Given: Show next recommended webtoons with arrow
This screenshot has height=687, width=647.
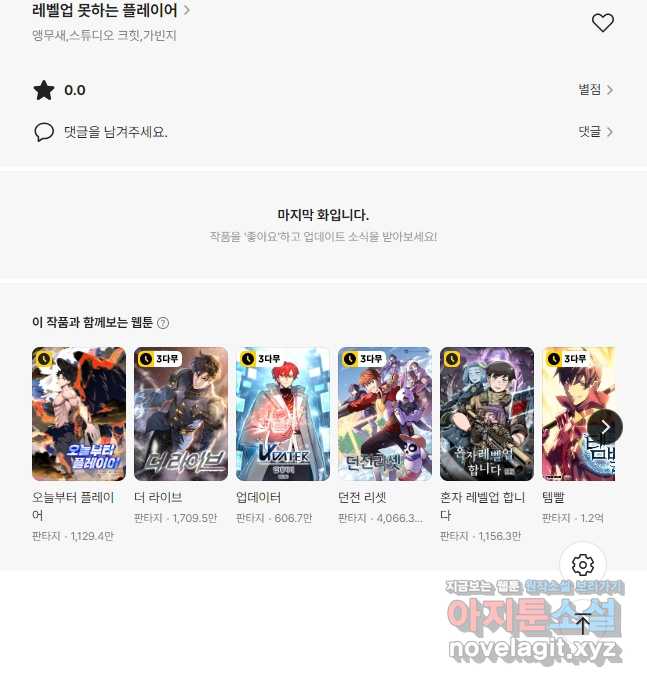Looking at the screenshot, I should tap(605, 426).
